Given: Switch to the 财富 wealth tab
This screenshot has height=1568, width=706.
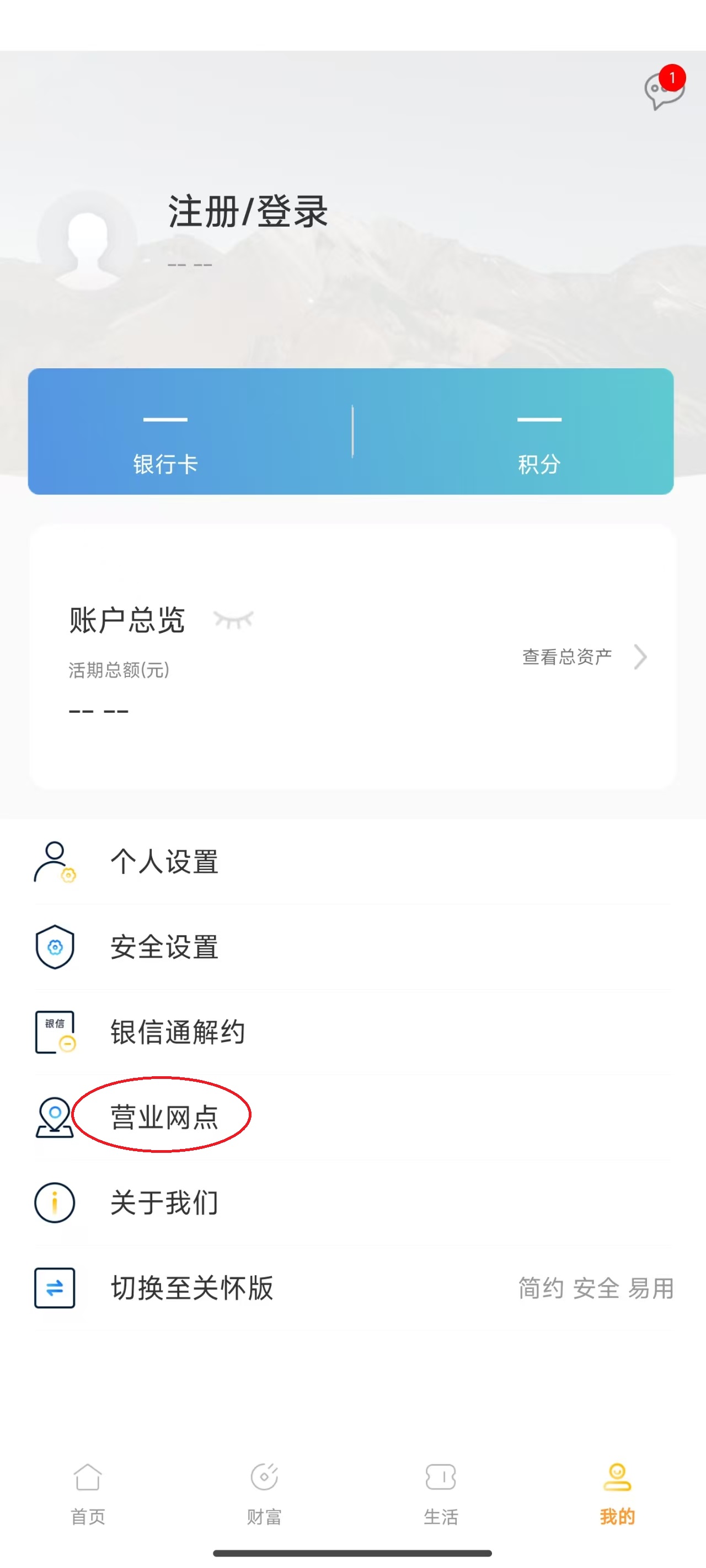Looking at the screenshot, I should pos(264,1493).
